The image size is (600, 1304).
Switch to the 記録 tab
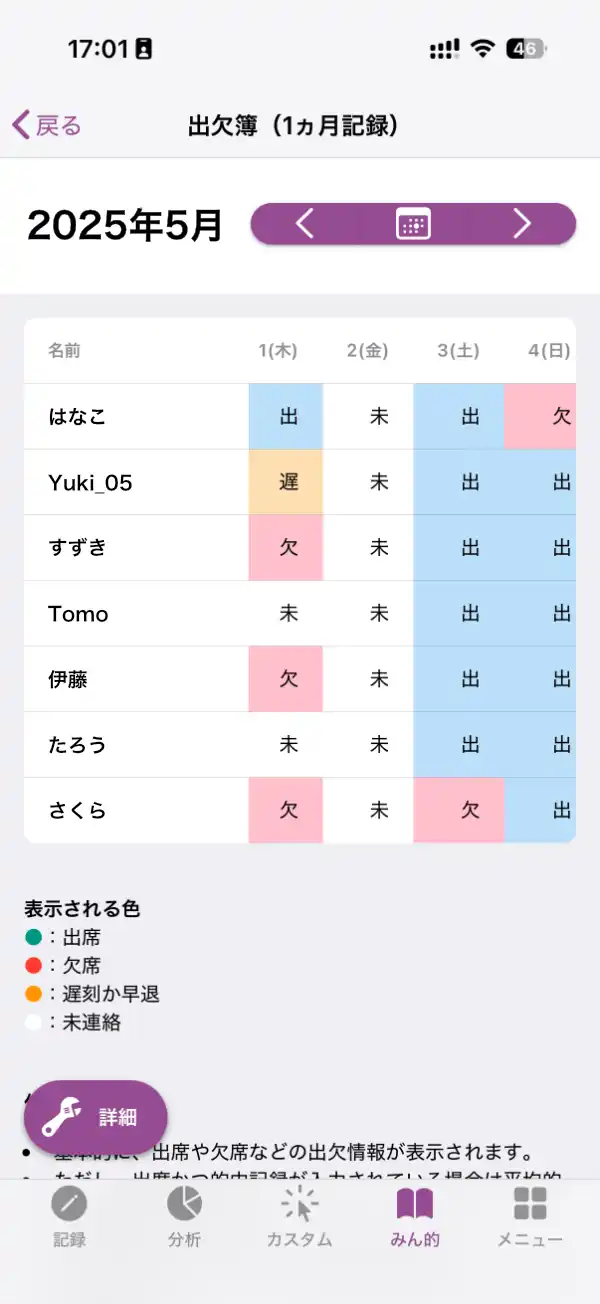69,1217
